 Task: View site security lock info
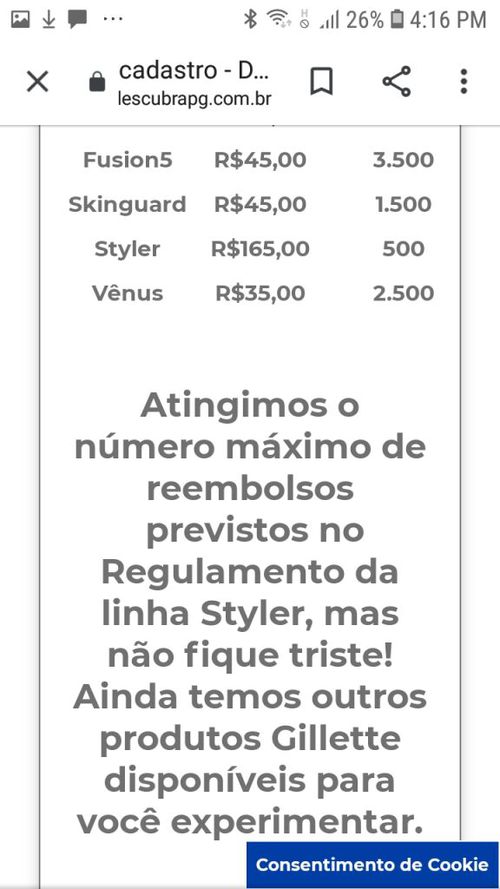[98, 82]
